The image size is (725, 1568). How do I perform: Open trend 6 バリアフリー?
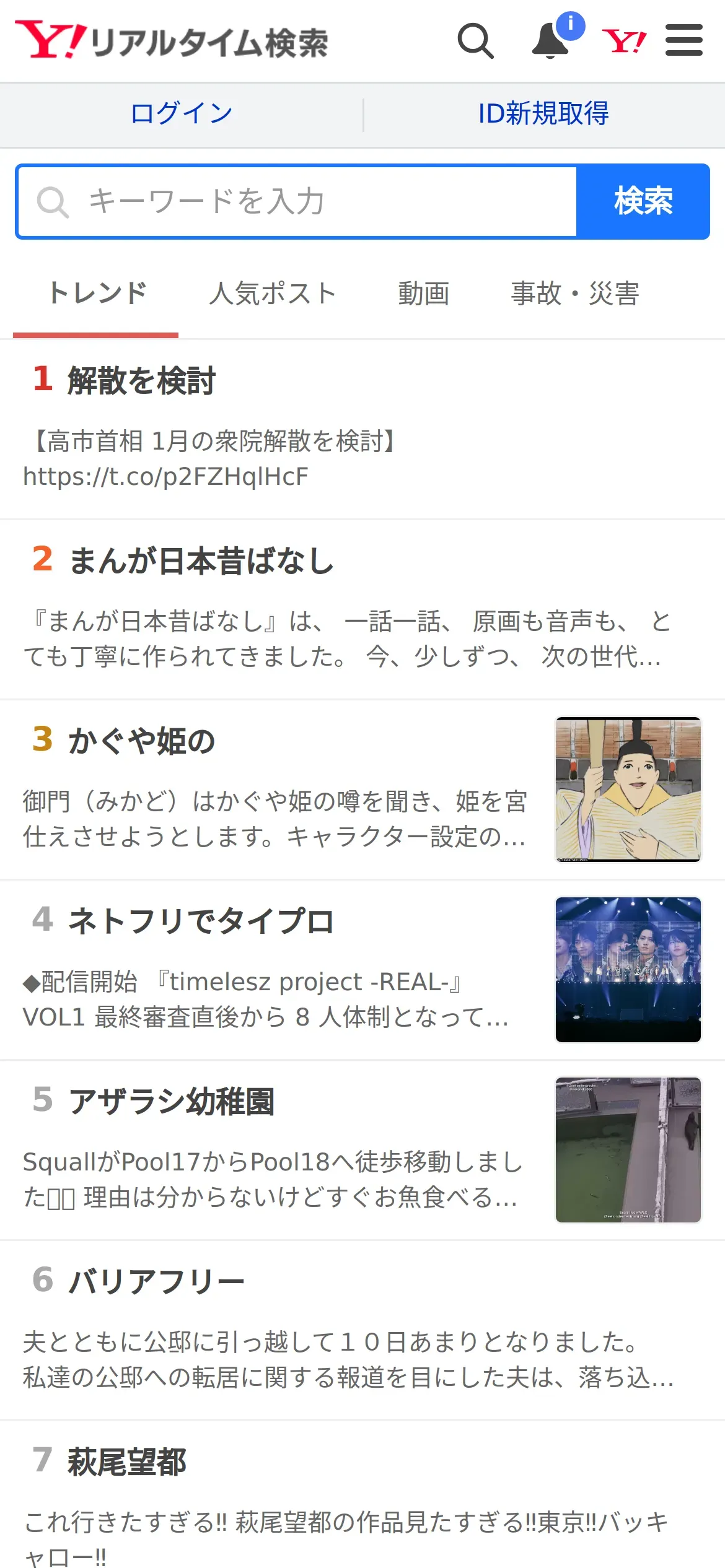point(156,1281)
